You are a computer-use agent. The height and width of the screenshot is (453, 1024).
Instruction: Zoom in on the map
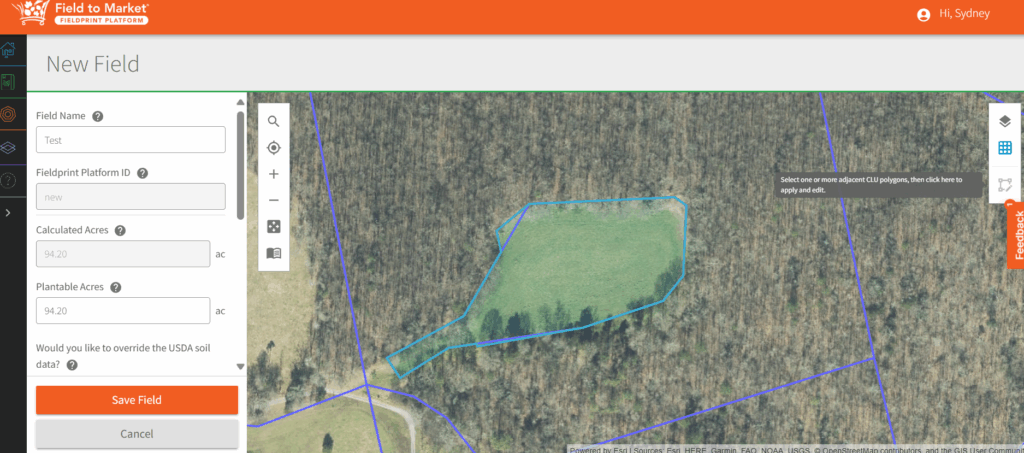273,174
